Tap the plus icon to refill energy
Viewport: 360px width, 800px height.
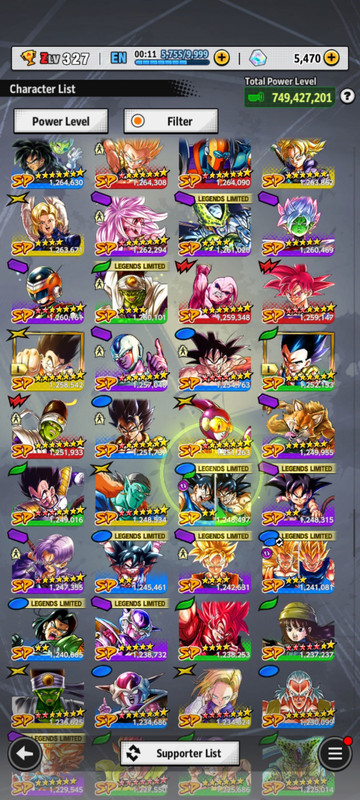pos(221,58)
